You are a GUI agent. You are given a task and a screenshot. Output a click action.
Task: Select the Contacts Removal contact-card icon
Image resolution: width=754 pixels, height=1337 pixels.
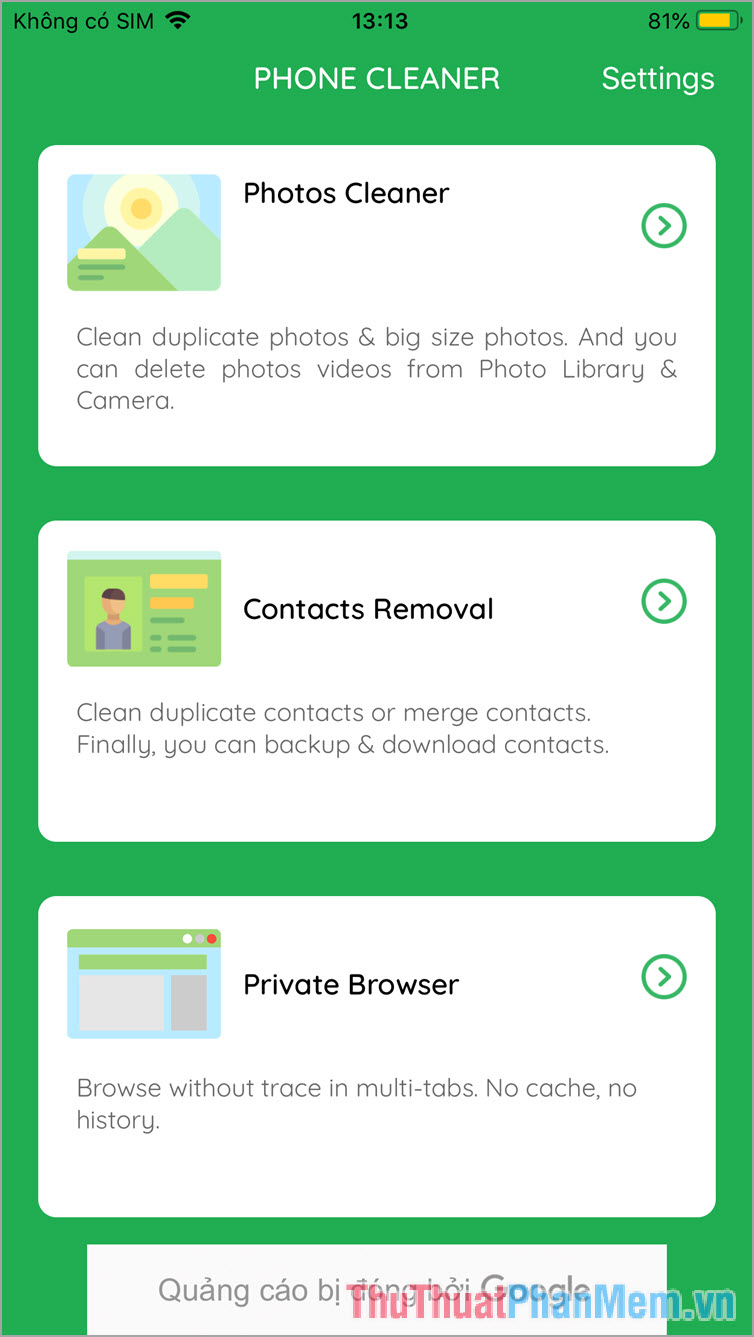[143, 609]
